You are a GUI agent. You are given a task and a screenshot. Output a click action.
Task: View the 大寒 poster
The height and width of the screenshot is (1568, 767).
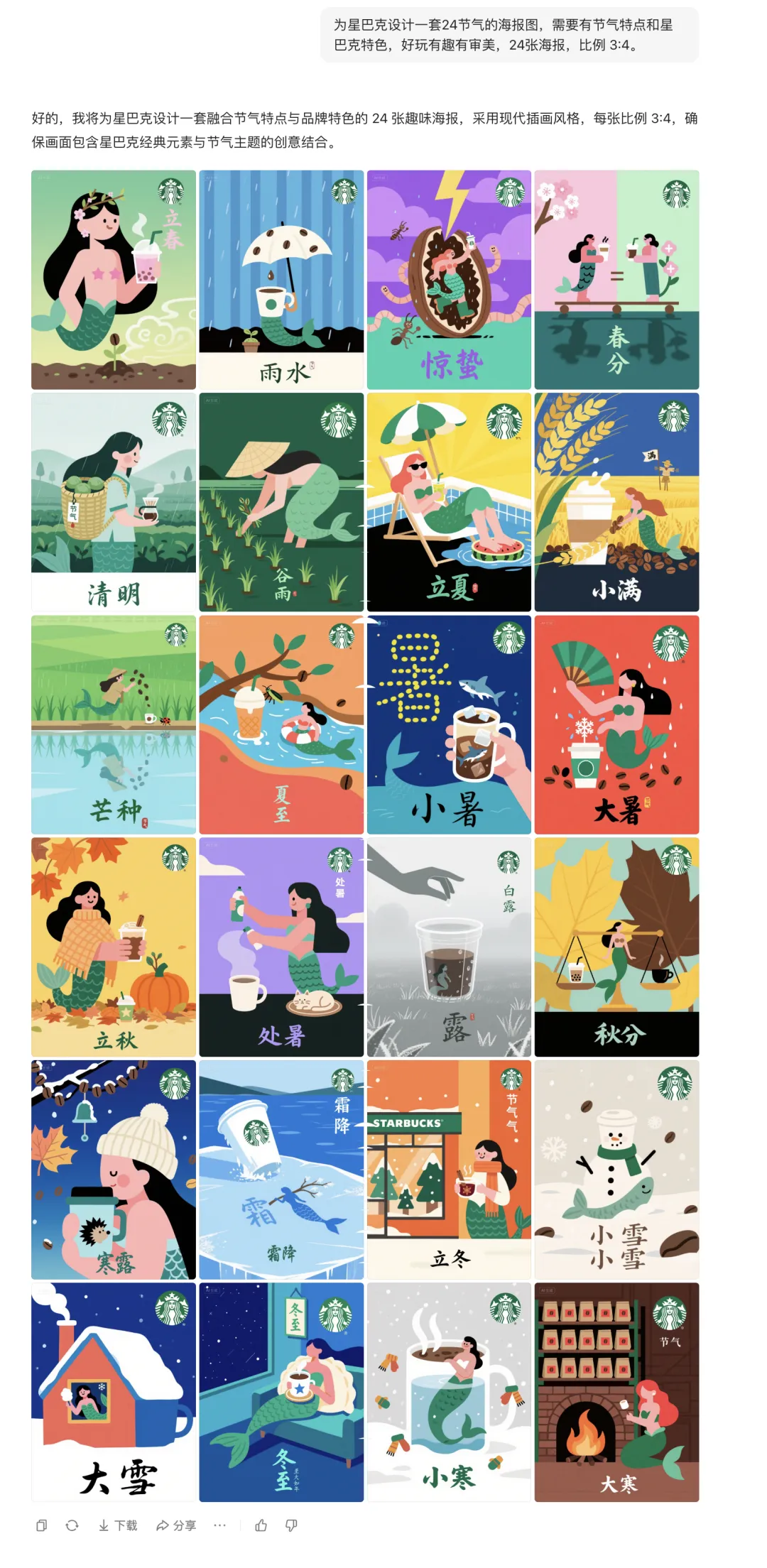pos(616,1392)
